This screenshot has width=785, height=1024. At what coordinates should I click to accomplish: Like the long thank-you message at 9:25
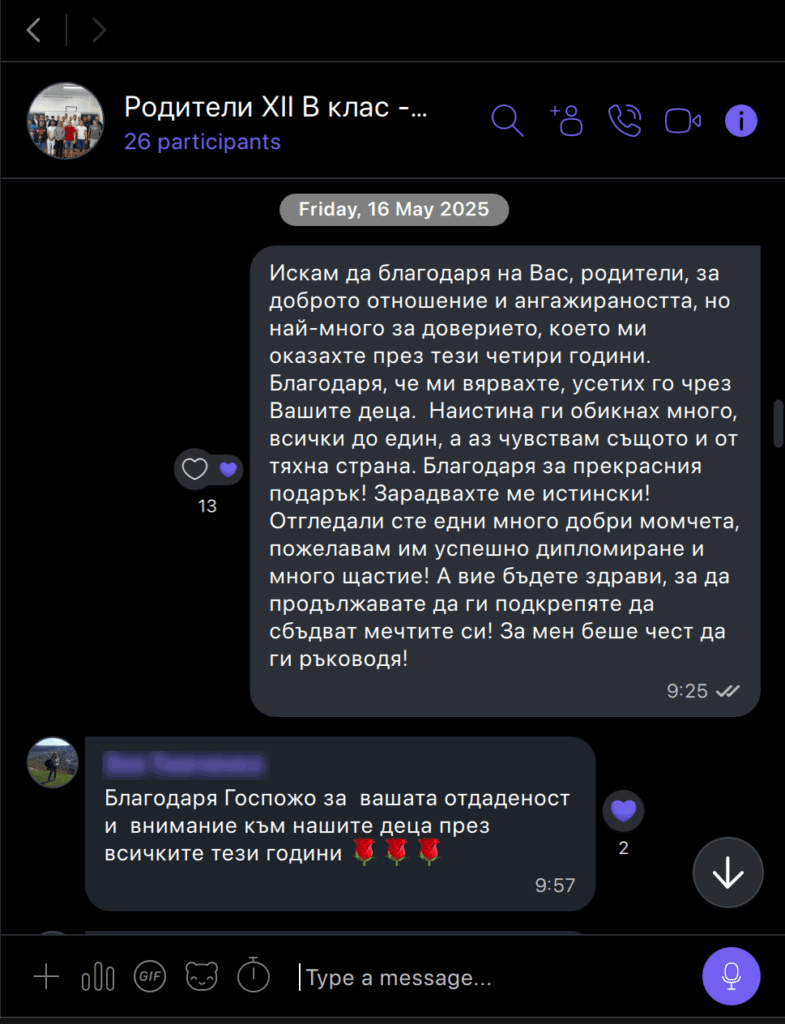pyautogui.click(x=194, y=468)
